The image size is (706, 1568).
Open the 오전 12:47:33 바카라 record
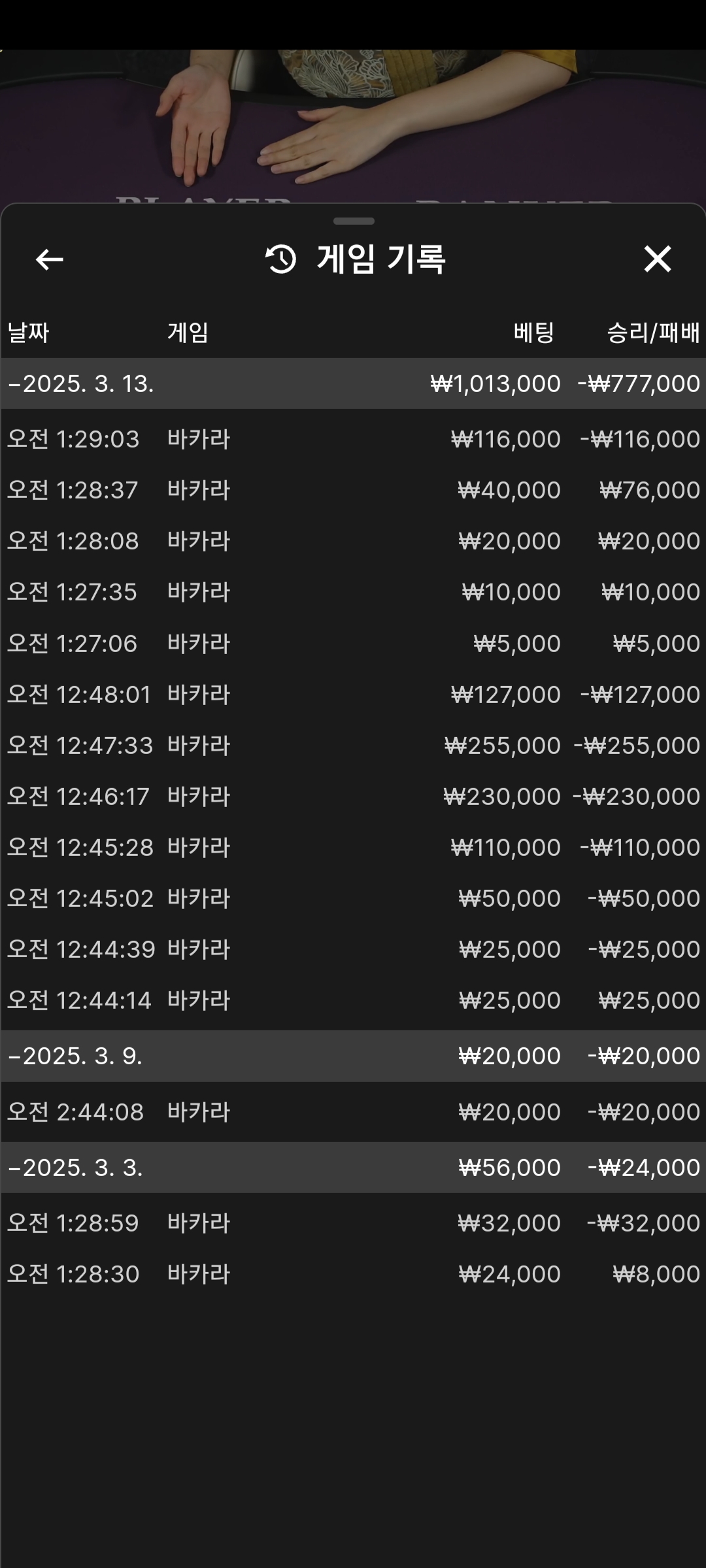coord(353,745)
